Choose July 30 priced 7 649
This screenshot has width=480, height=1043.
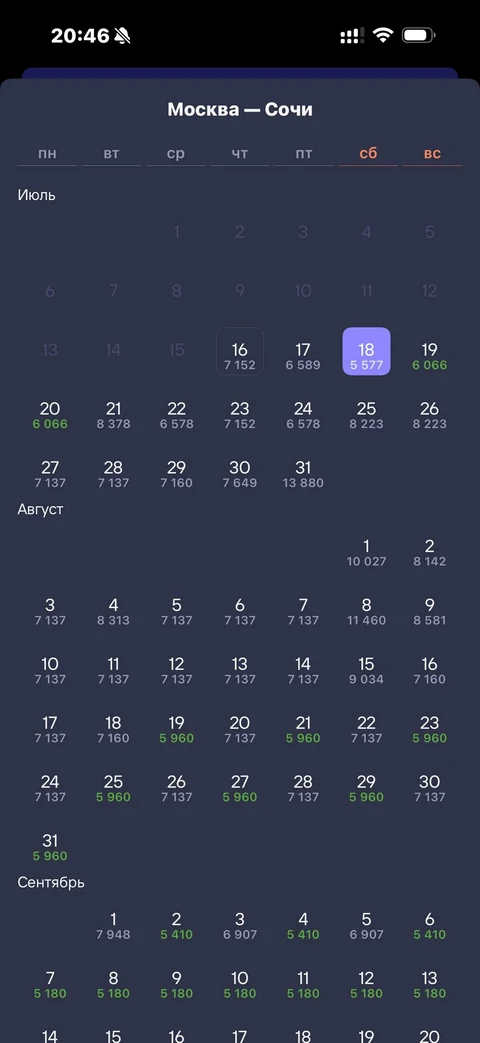(x=240, y=474)
